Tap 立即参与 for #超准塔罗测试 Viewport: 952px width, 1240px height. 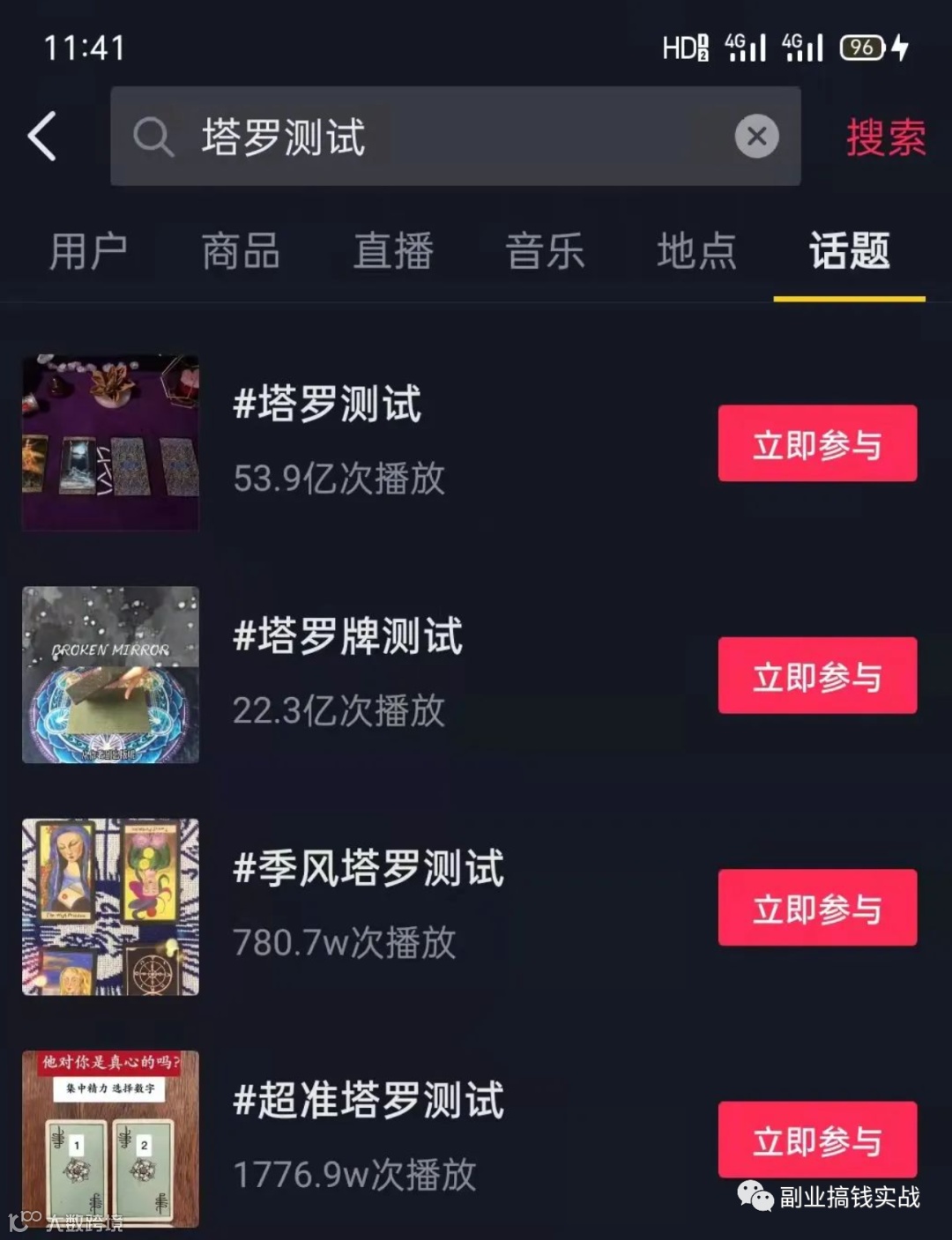[x=817, y=1139]
